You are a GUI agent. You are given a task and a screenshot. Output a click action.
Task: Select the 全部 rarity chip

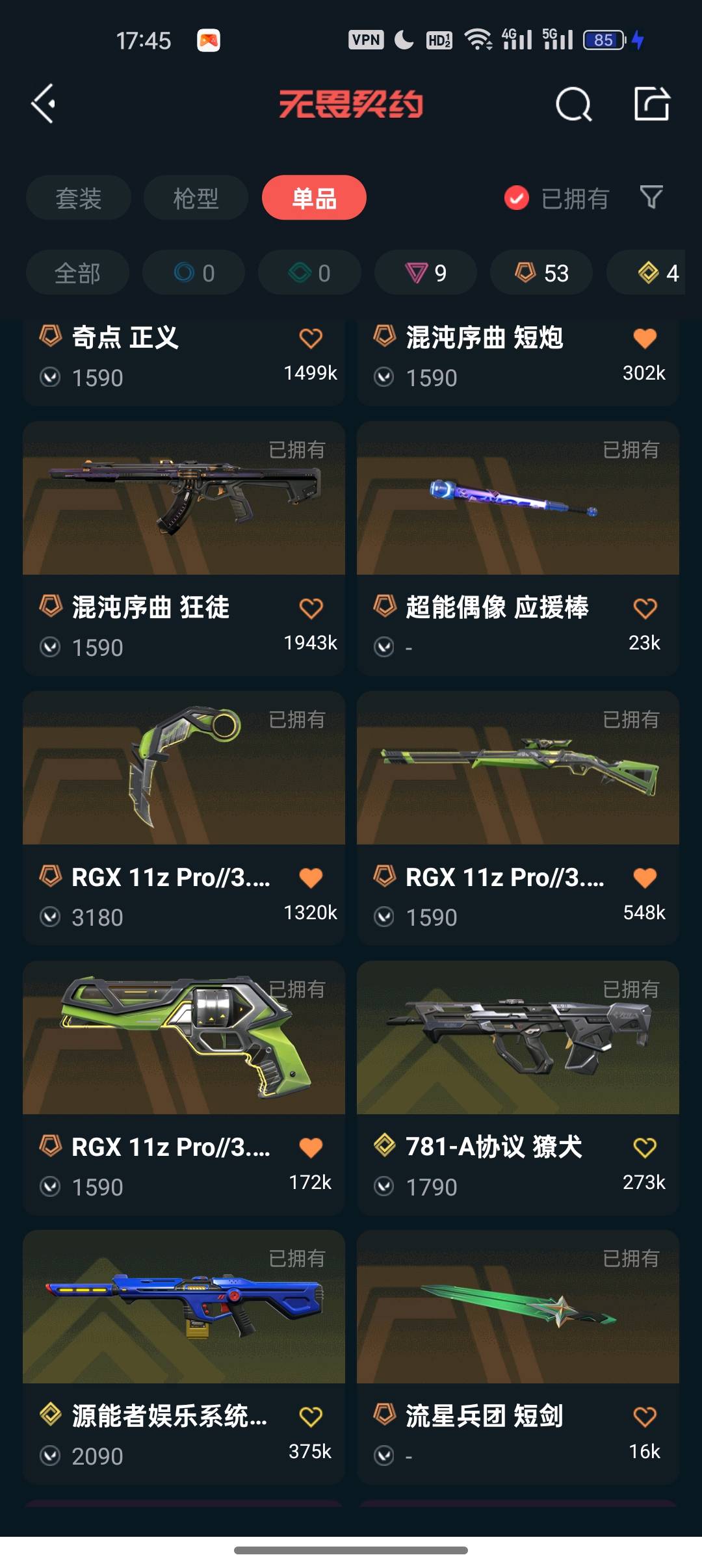[x=77, y=273]
